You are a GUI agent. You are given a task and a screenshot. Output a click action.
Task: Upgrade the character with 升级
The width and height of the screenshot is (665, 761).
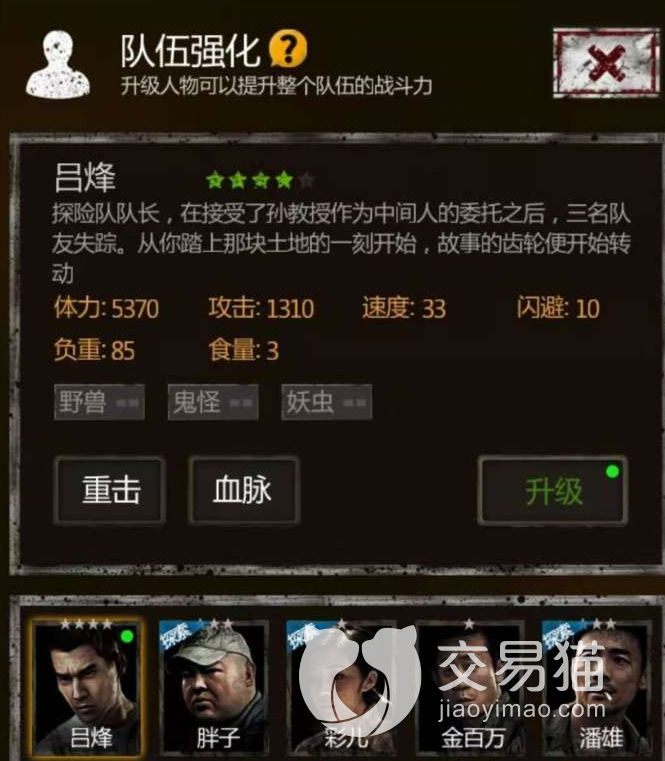click(x=553, y=490)
